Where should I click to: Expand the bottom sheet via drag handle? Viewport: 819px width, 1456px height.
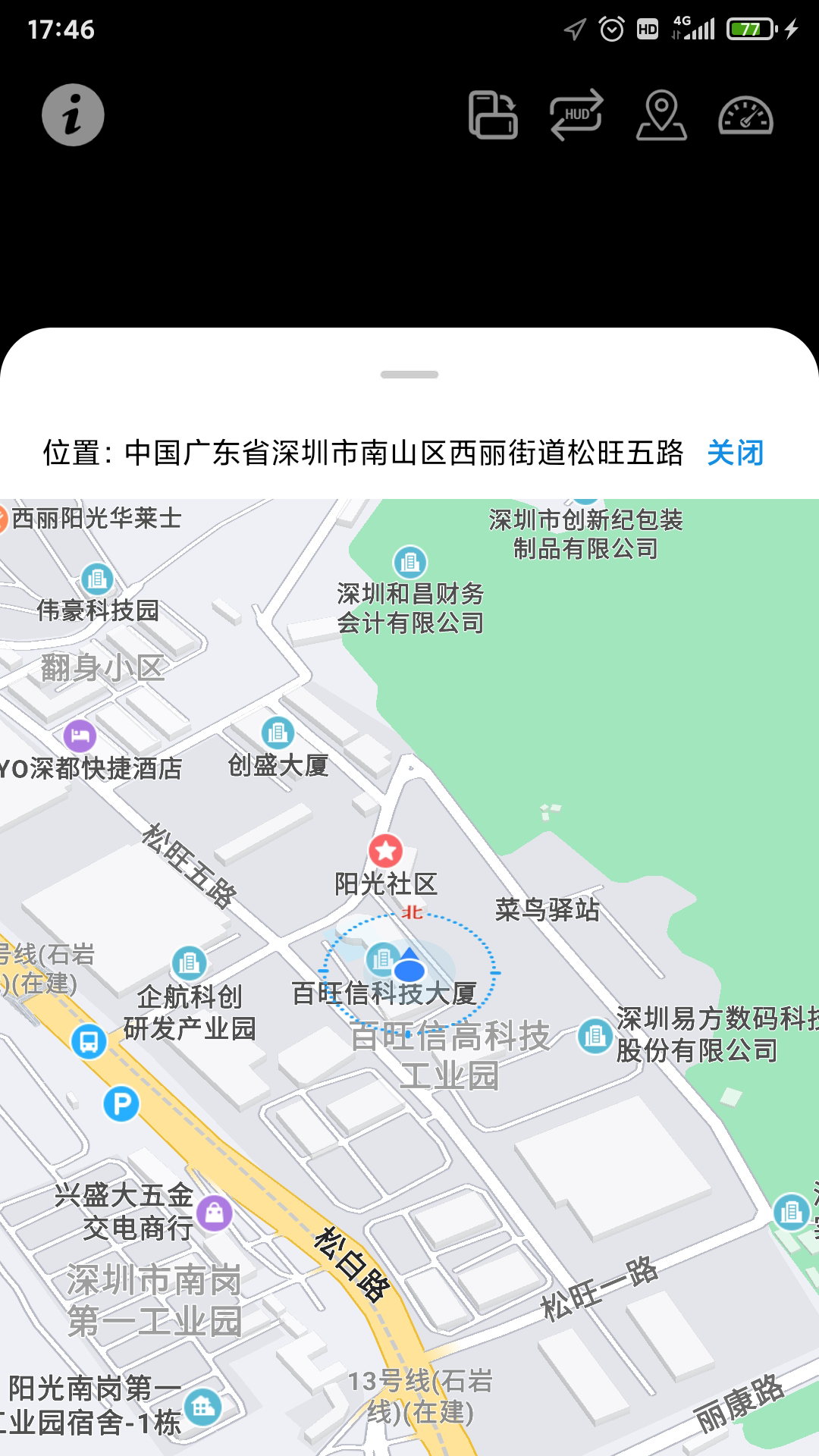409,372
